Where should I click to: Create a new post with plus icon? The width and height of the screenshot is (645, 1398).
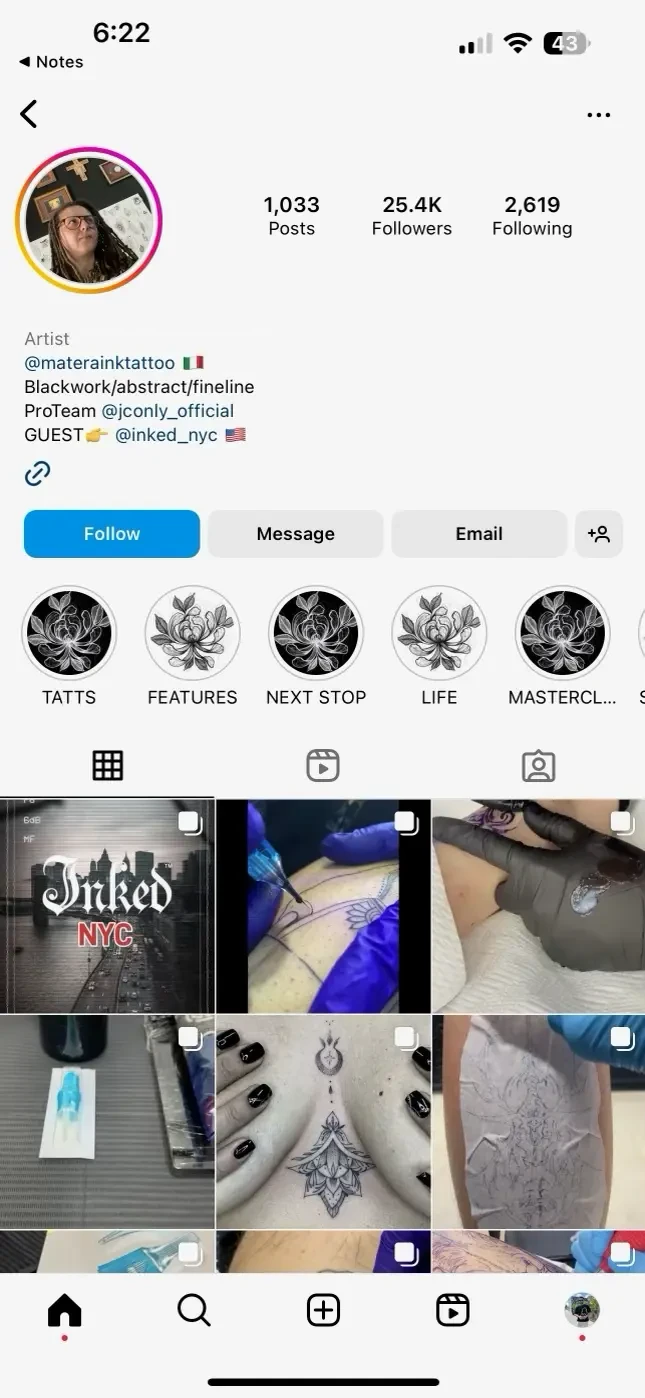coord(323,1310)
